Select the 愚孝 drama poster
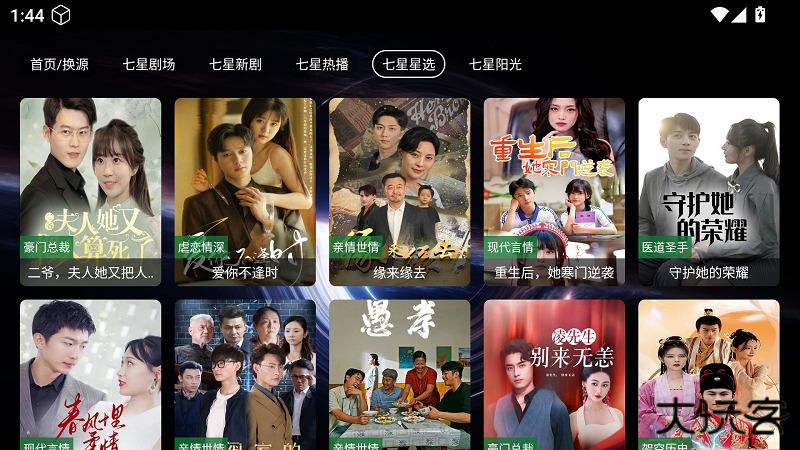 399,375
